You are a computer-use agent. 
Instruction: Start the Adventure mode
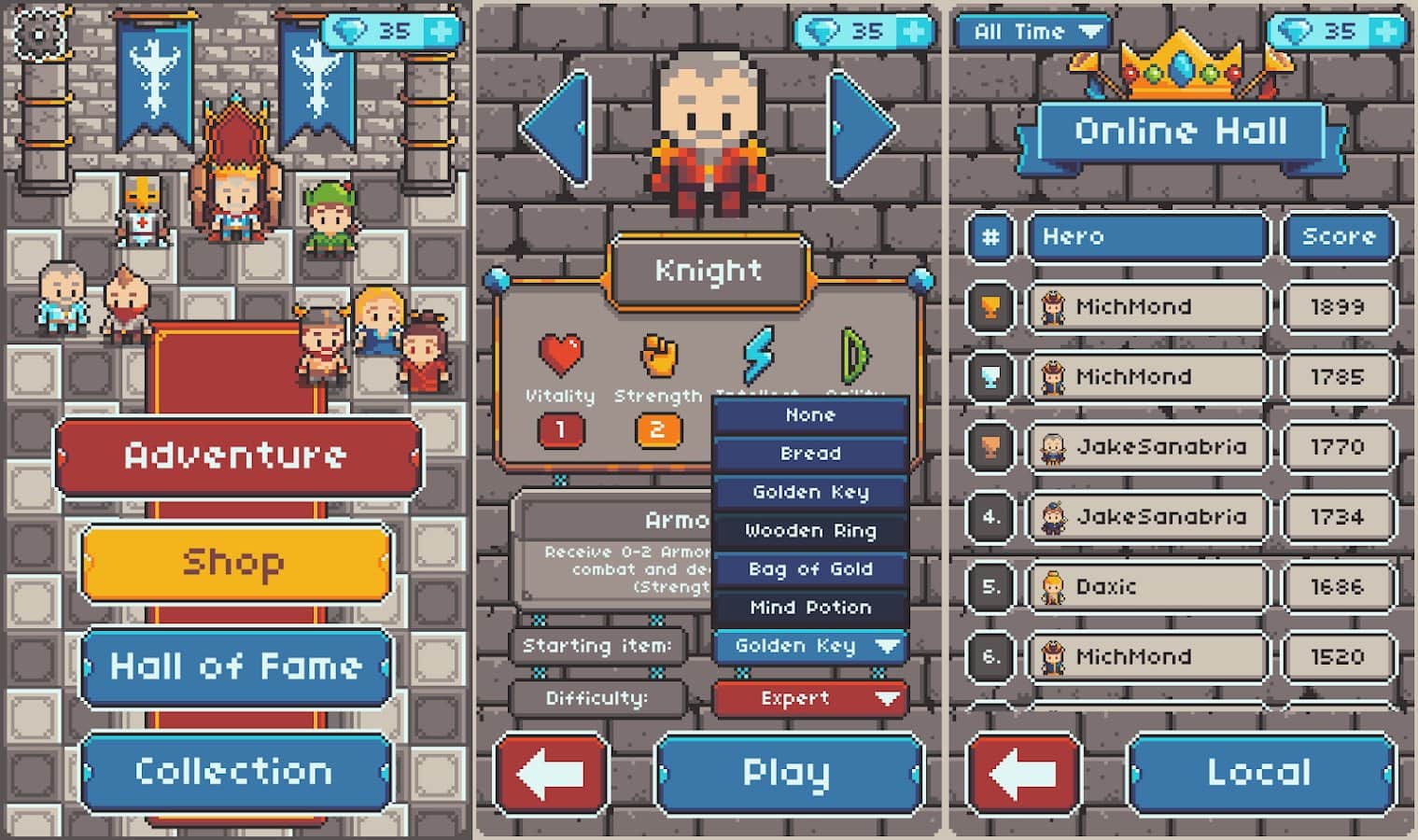(x=237, y=456)
